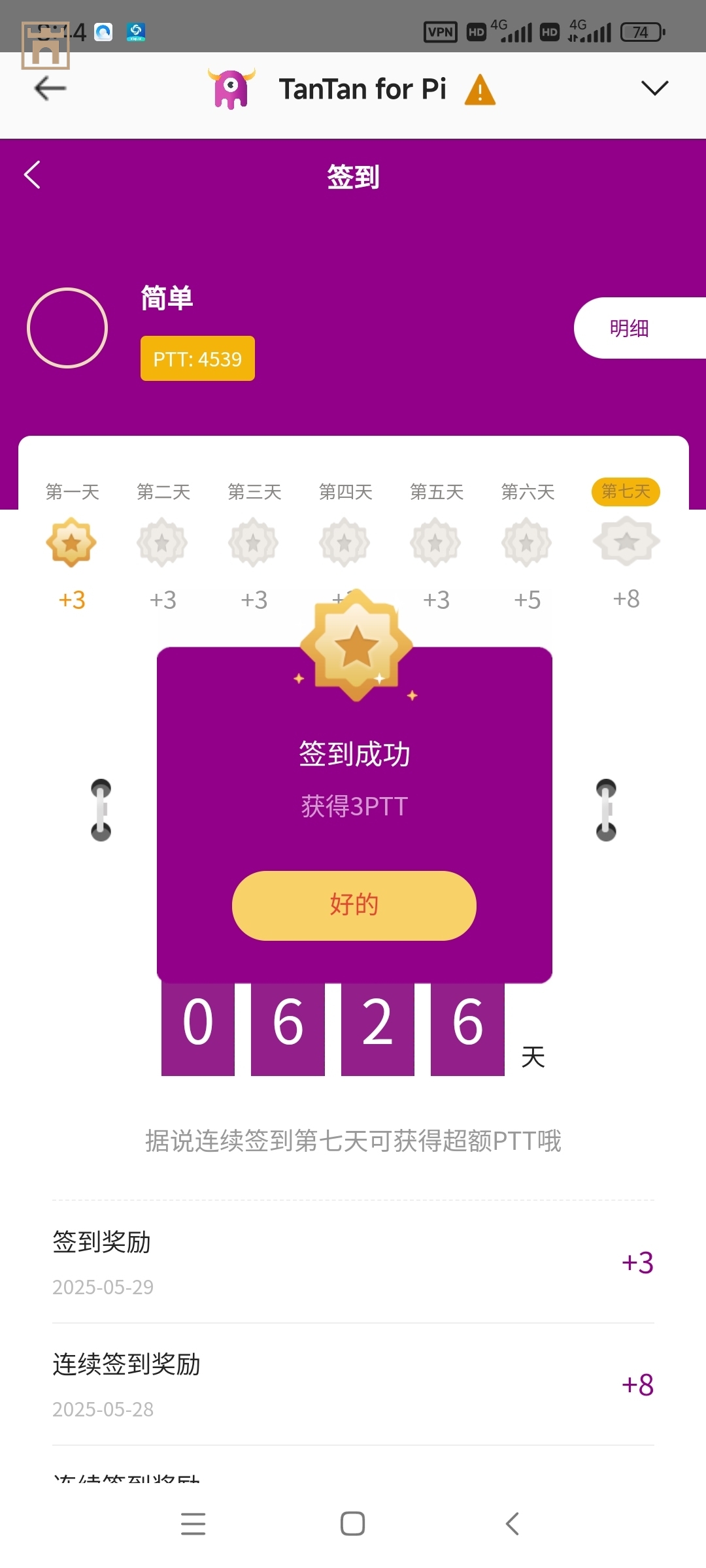706x1568 pixels.
Task: Open system recent apps menu
Action: click(x=193, y=1524)
